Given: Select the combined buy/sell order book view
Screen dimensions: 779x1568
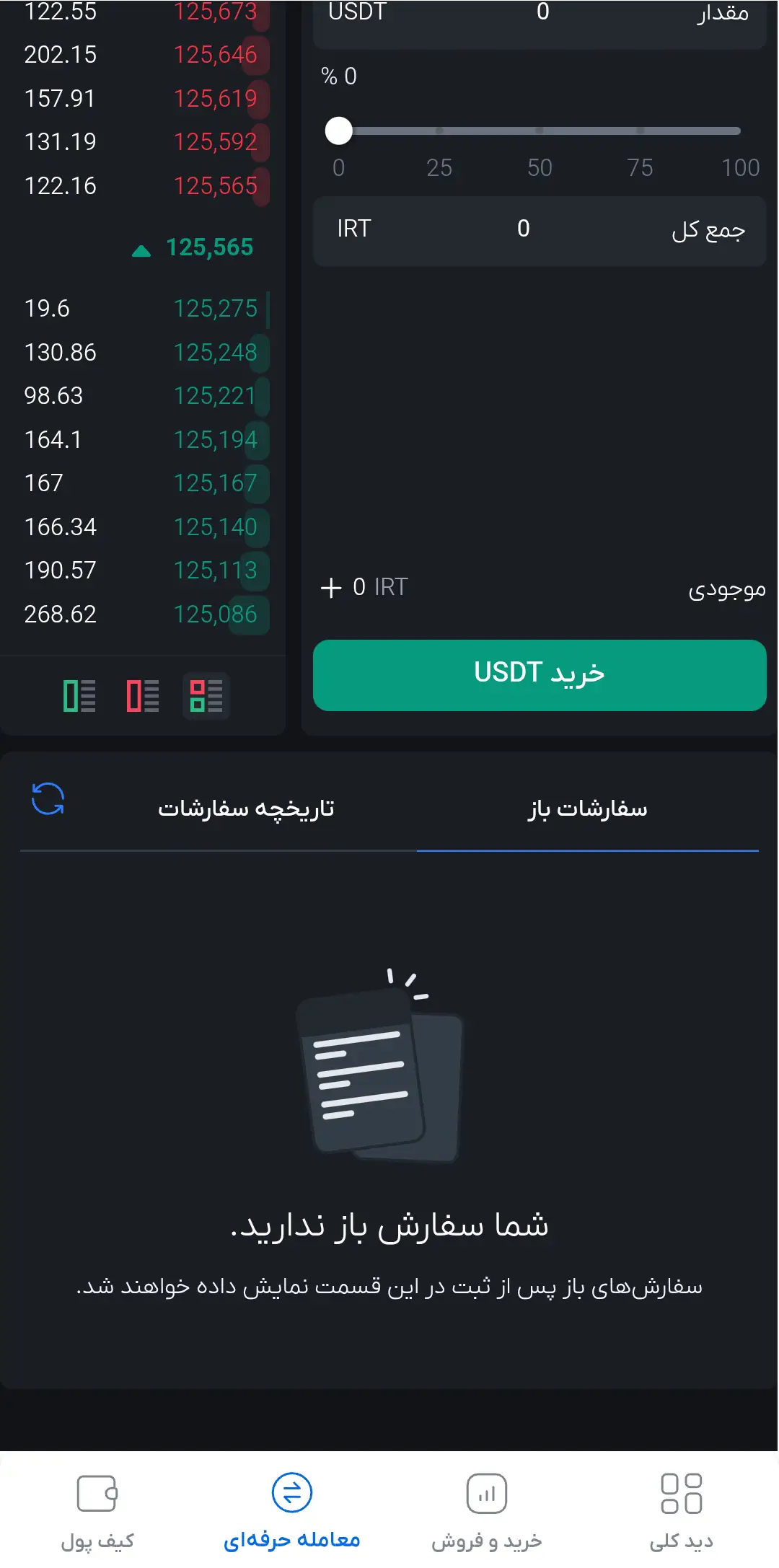Looking at the screenshot, I should pos(206,695).
